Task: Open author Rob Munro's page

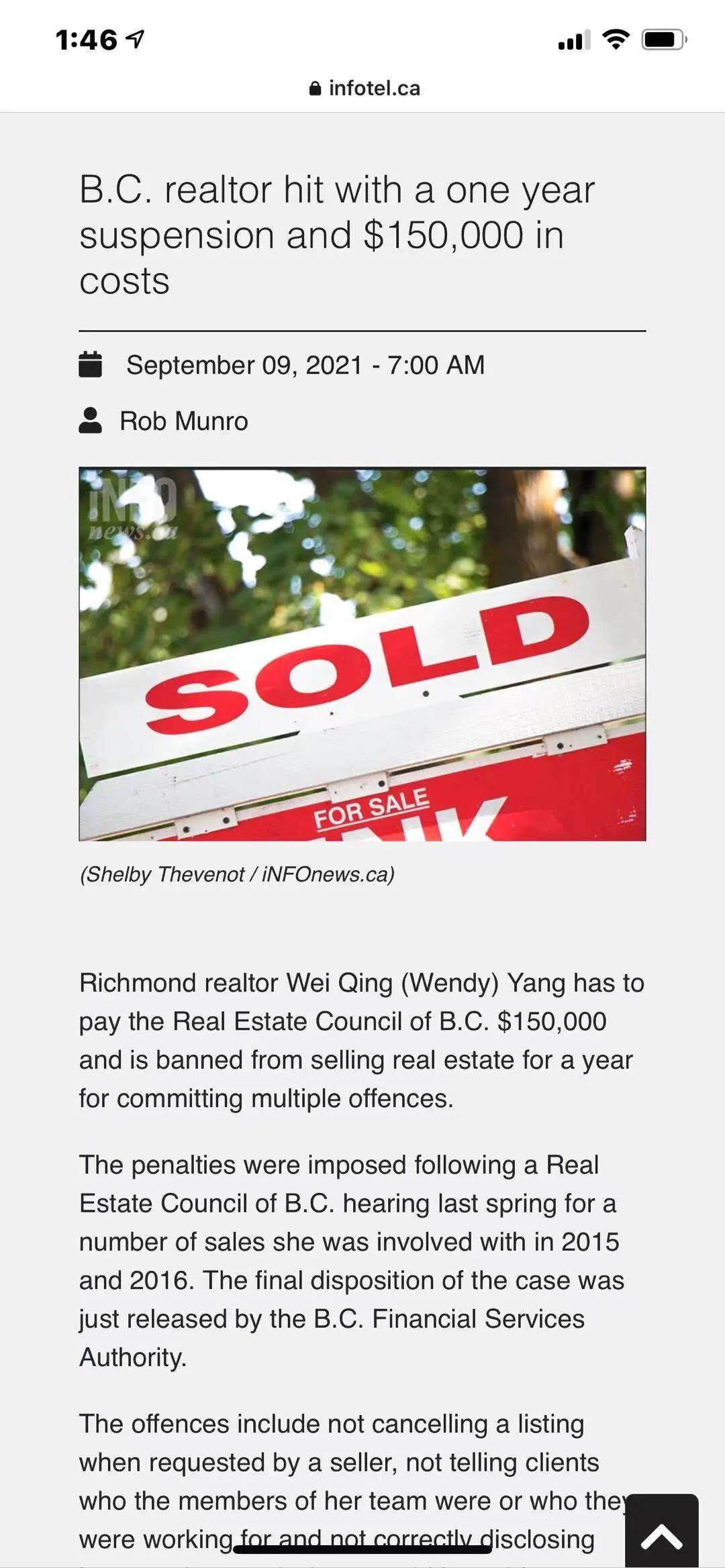Action: tap(183, 421)
